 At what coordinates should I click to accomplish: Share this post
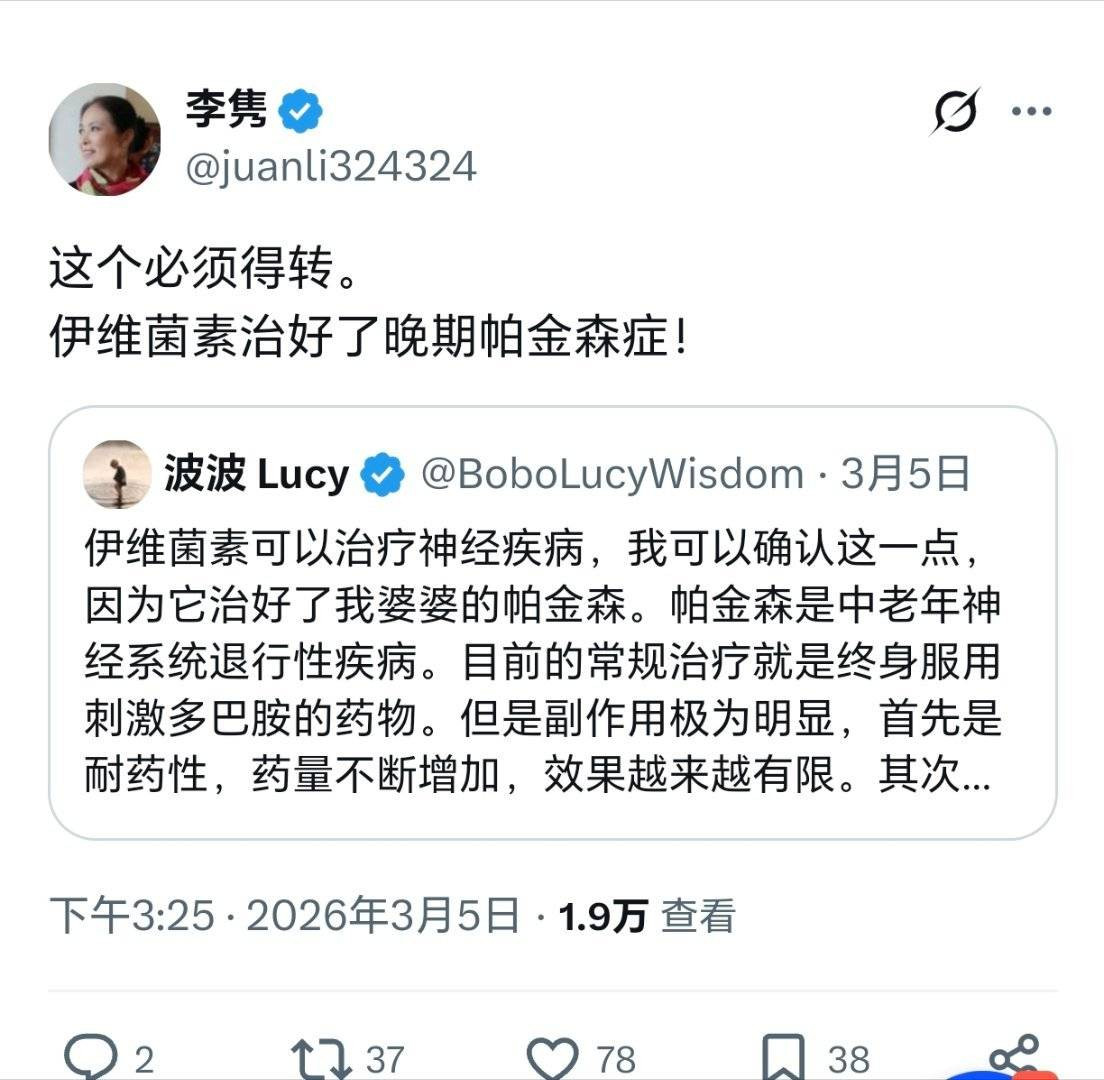(1014, 1056)
